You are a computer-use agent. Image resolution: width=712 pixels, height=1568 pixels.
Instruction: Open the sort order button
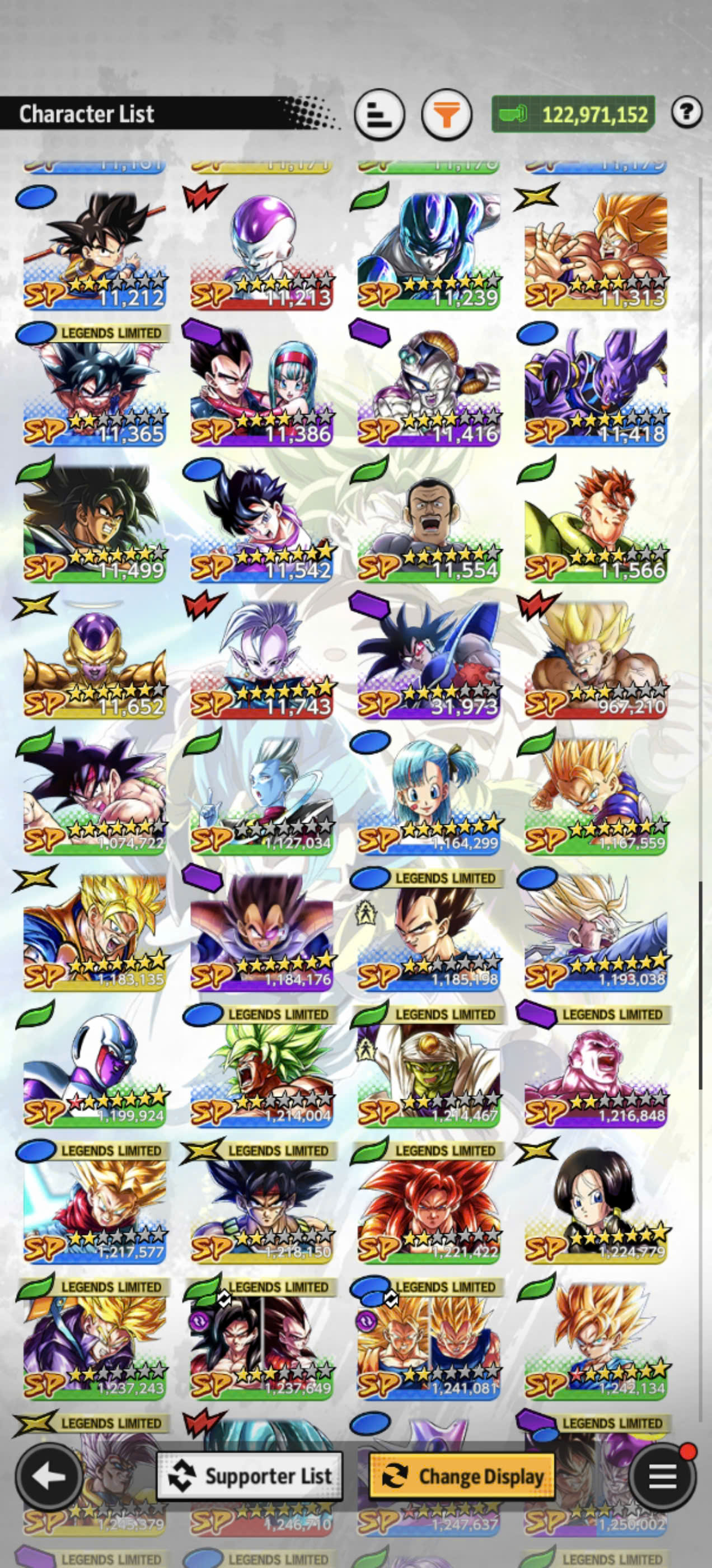point(380,114)
